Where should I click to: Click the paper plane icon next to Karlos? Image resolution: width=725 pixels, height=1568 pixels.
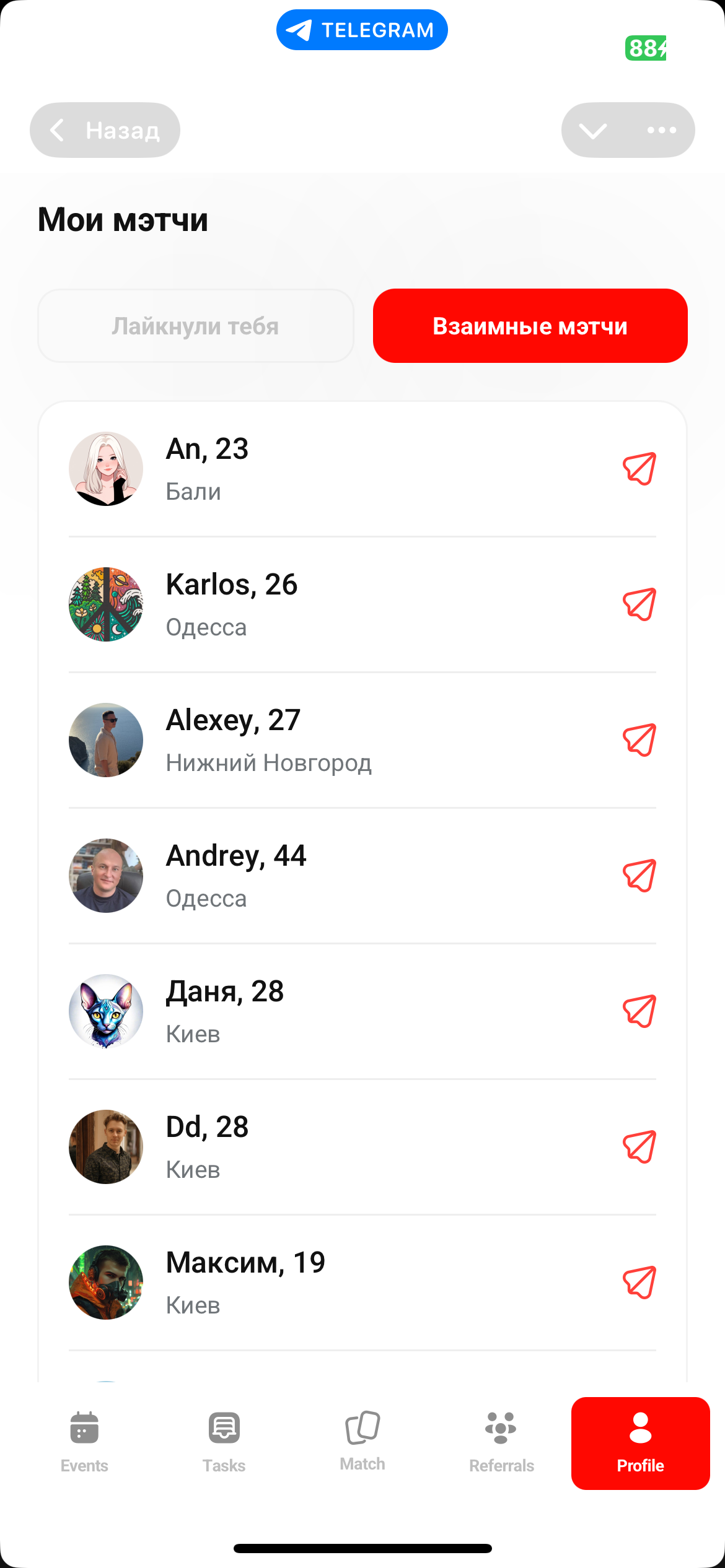pos(639,604)
